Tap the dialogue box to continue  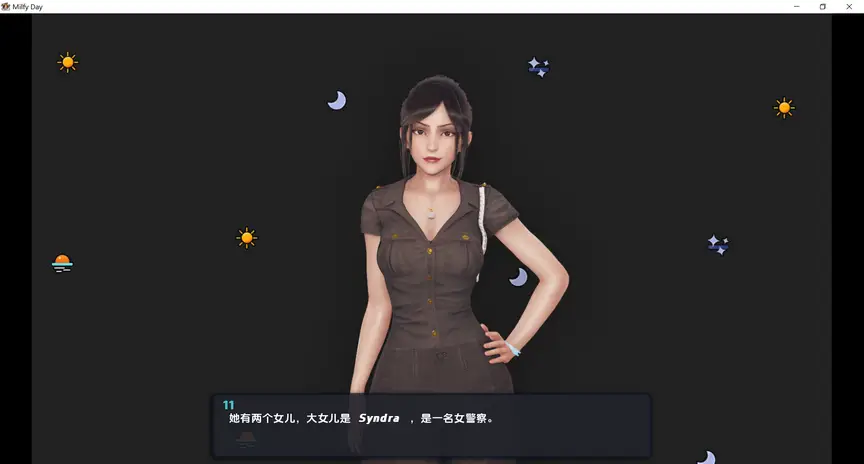(431, 425)
